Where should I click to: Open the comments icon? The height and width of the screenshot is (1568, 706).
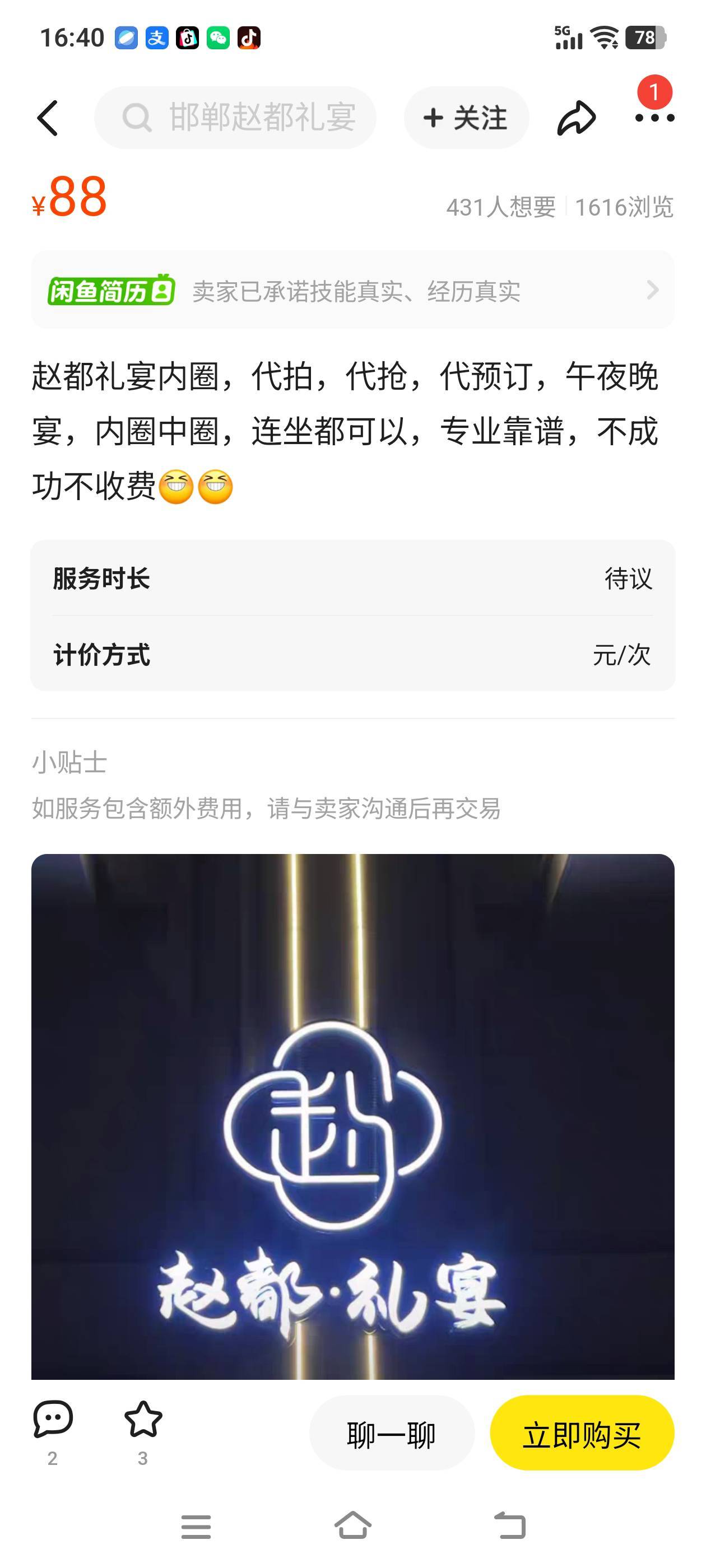click(53, 1421)
